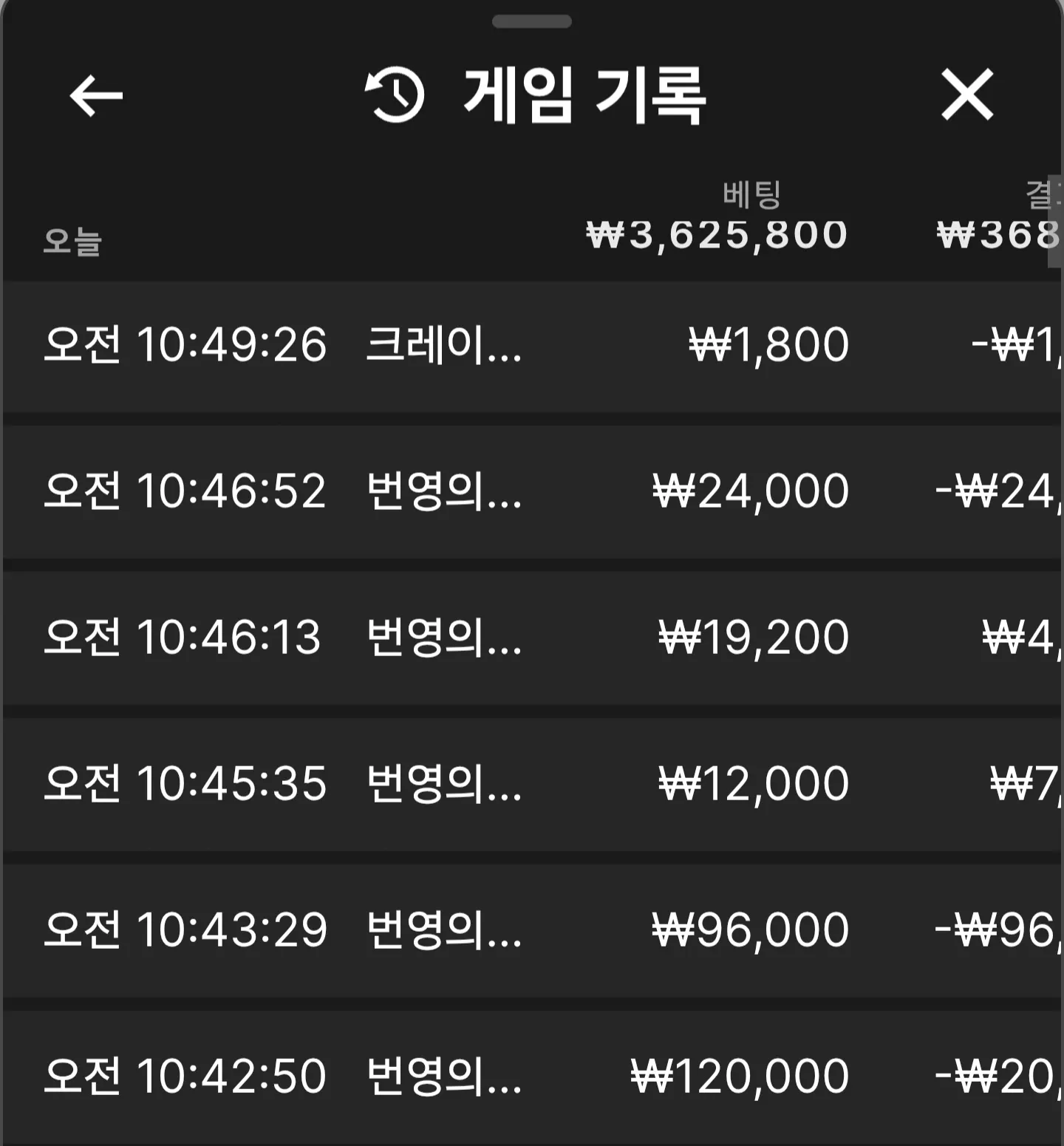Screen dimensions: 1064x1146
Task: Open the 10:49:26 game record
Action: click(532, 346)
